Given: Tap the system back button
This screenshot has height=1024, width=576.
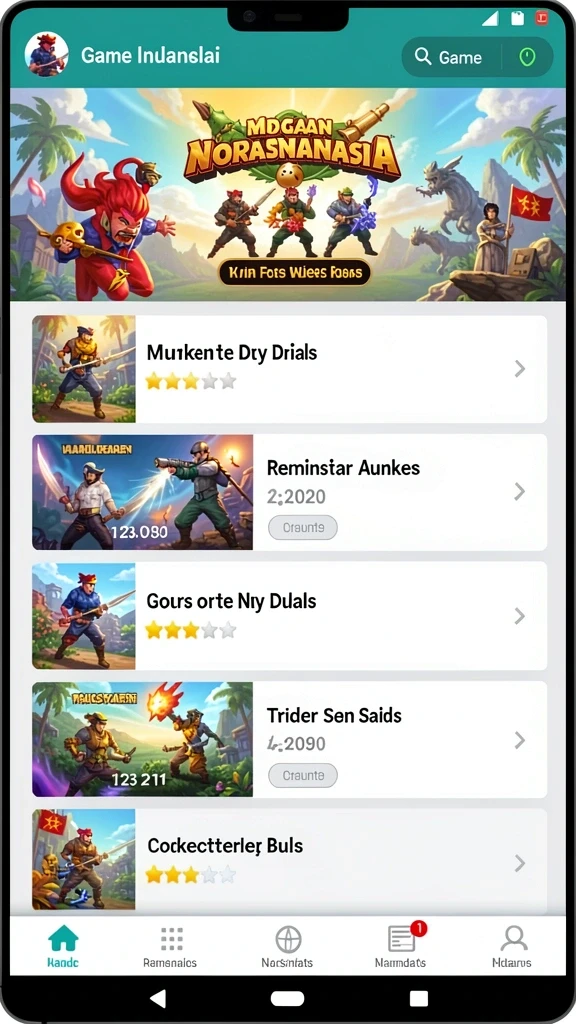Looking at the screenshot, I should pos(157,998).
